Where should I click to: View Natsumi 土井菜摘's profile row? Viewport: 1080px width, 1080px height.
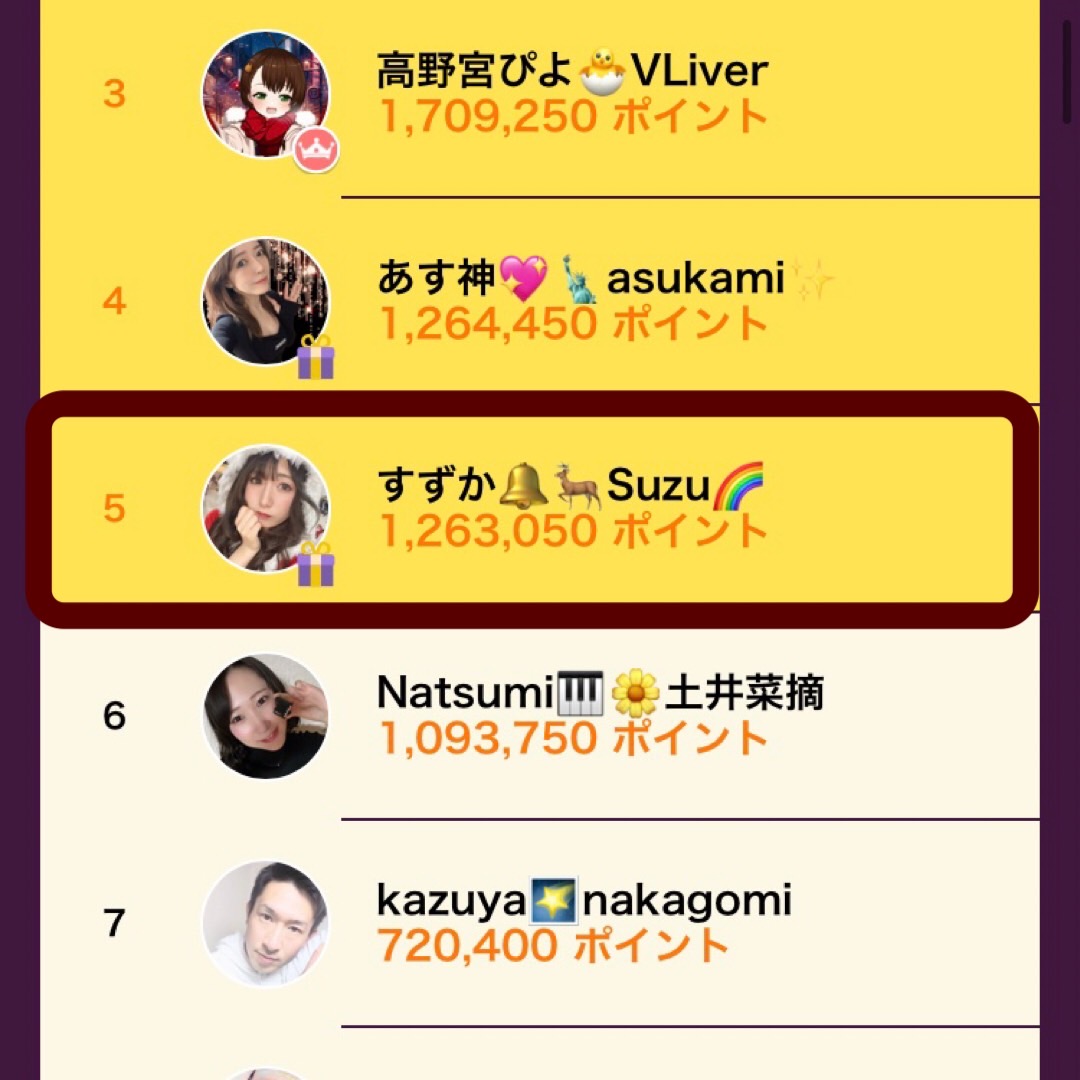(x=600, y=715)
